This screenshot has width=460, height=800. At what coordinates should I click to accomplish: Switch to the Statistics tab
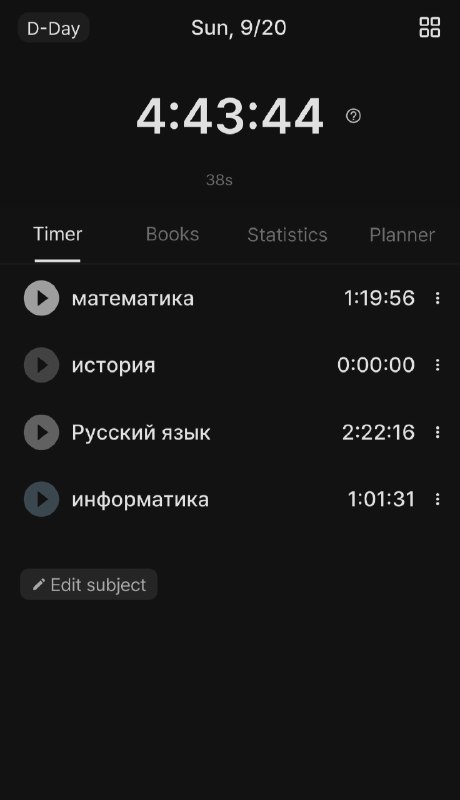tap(287, 235)
